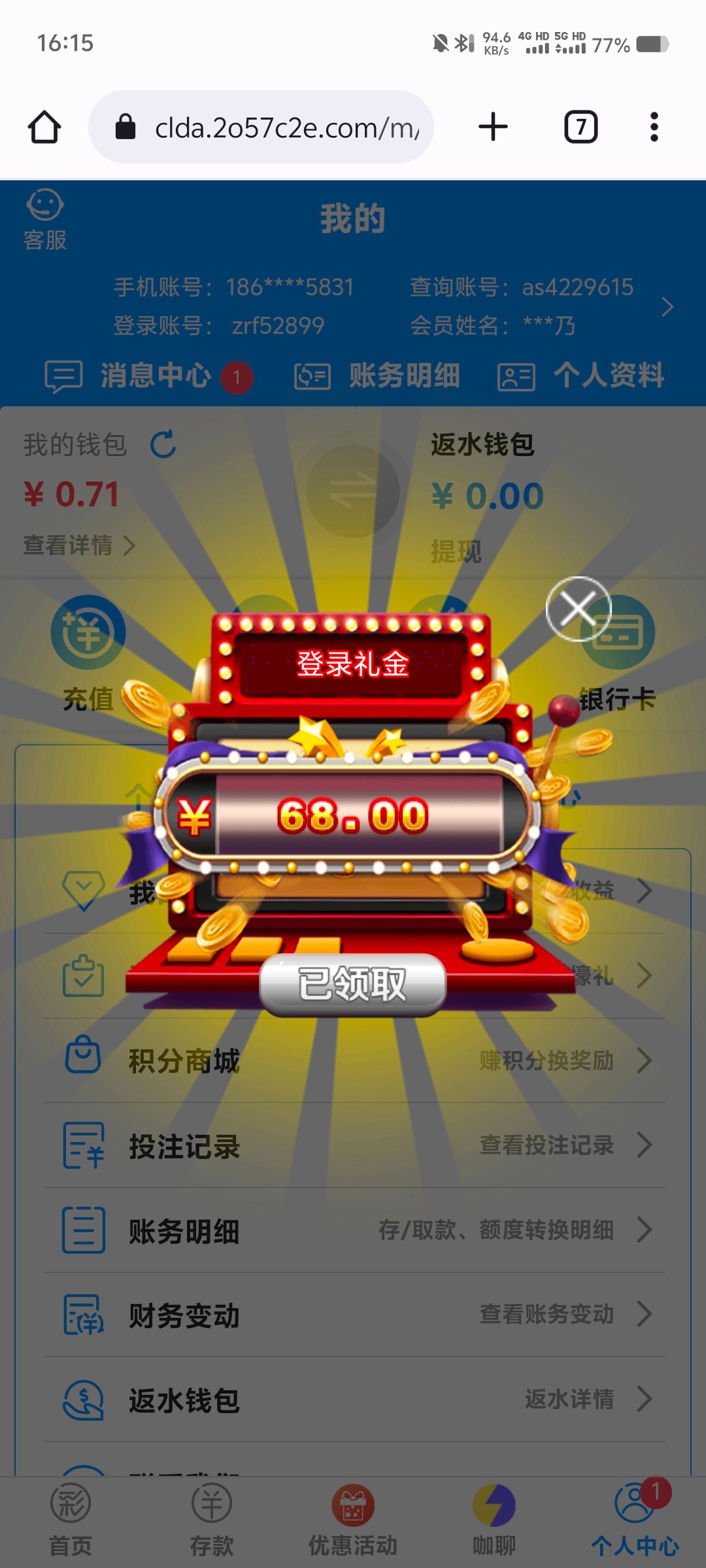
Task: Open 积分商城 row
Action: pyautogui.click(x=353, y=1060)
